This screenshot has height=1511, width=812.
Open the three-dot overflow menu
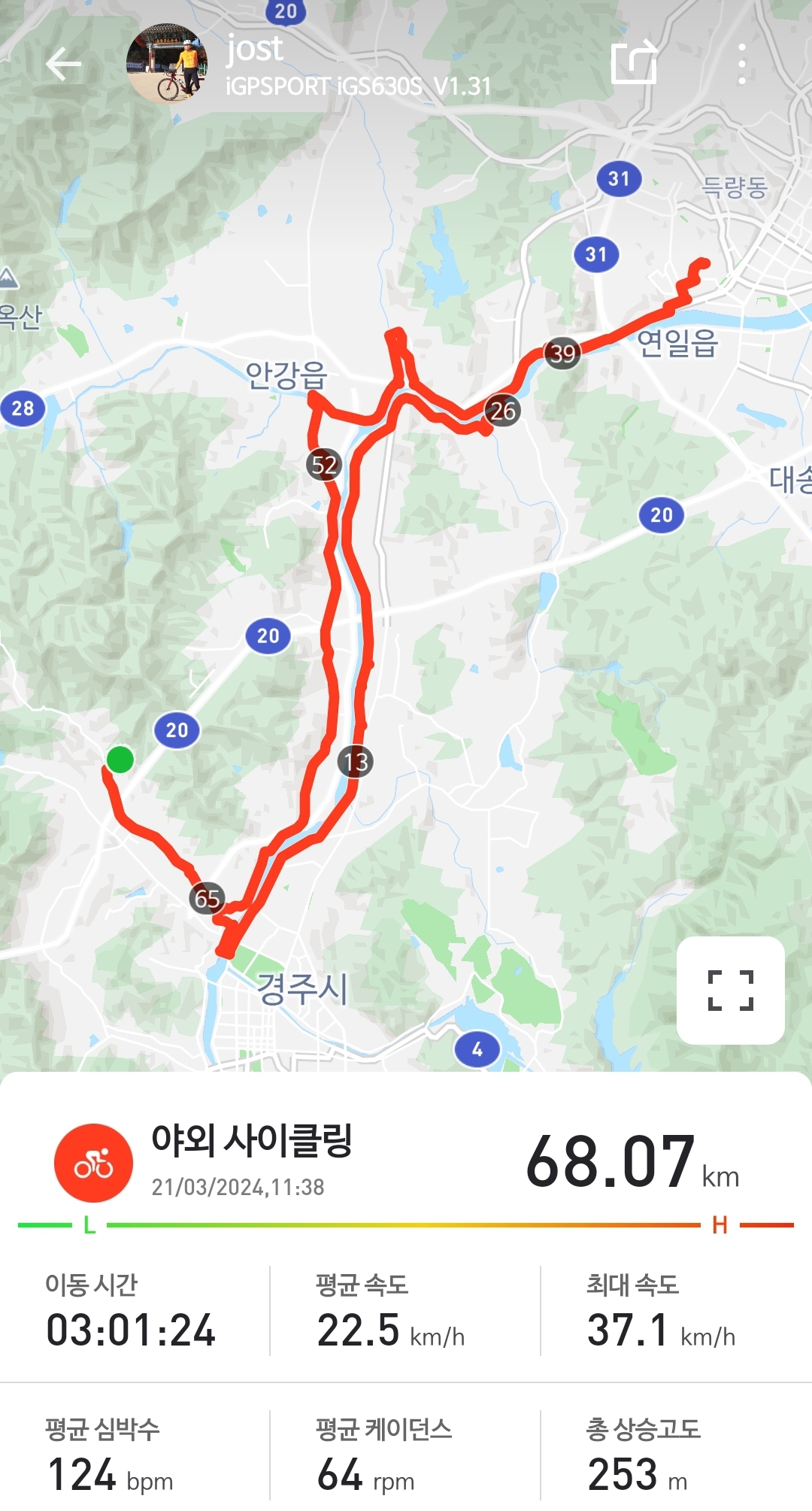741,64
